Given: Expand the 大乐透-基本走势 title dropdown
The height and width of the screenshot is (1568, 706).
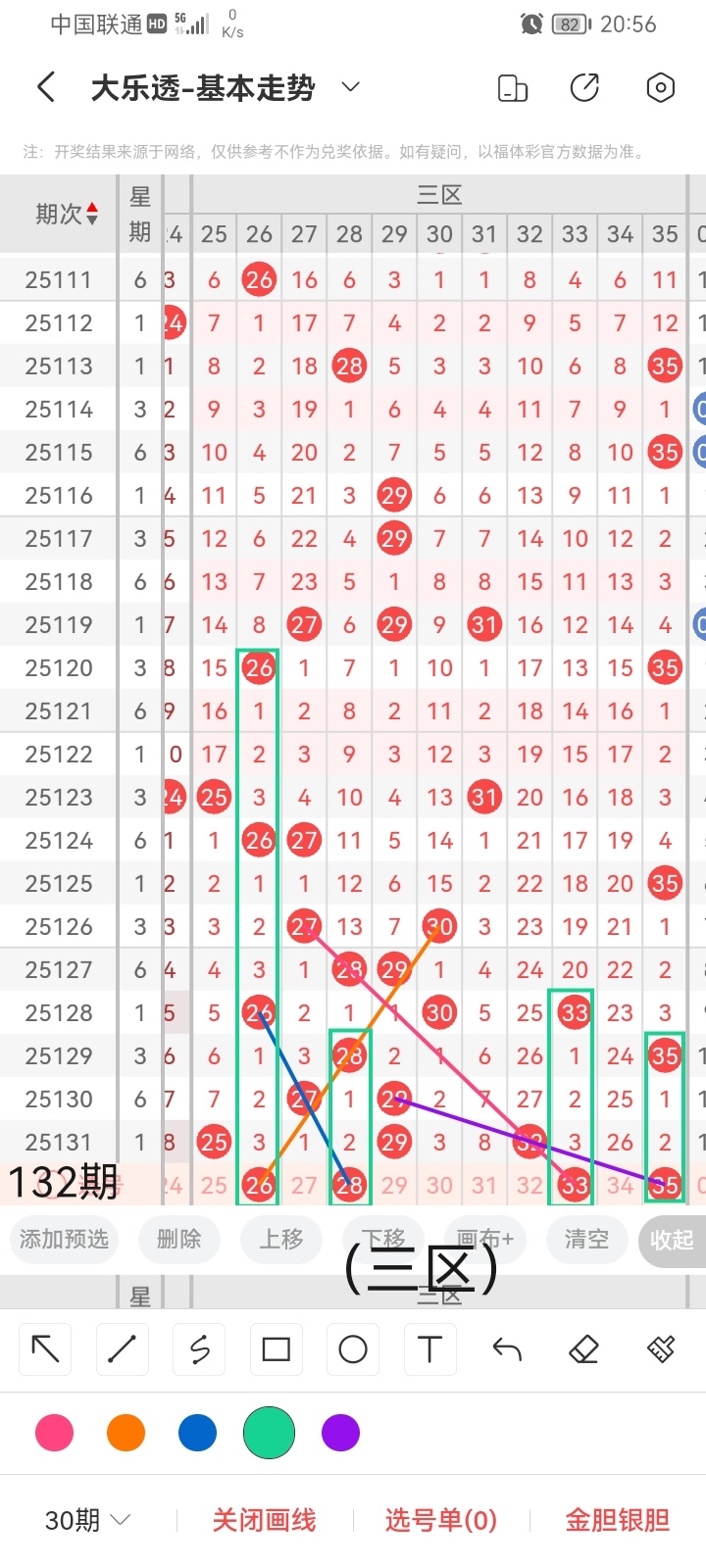Looking at the screenshot, I should (350, 87).
